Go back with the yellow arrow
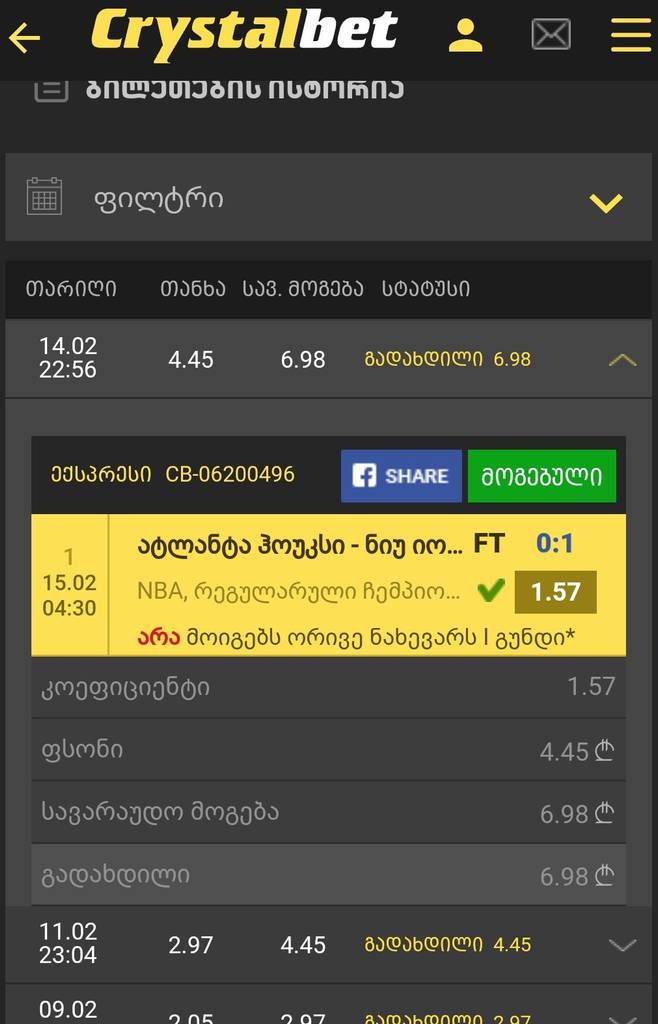The width and height of the screenshot is (658, 1024). (x=24, y=38)
